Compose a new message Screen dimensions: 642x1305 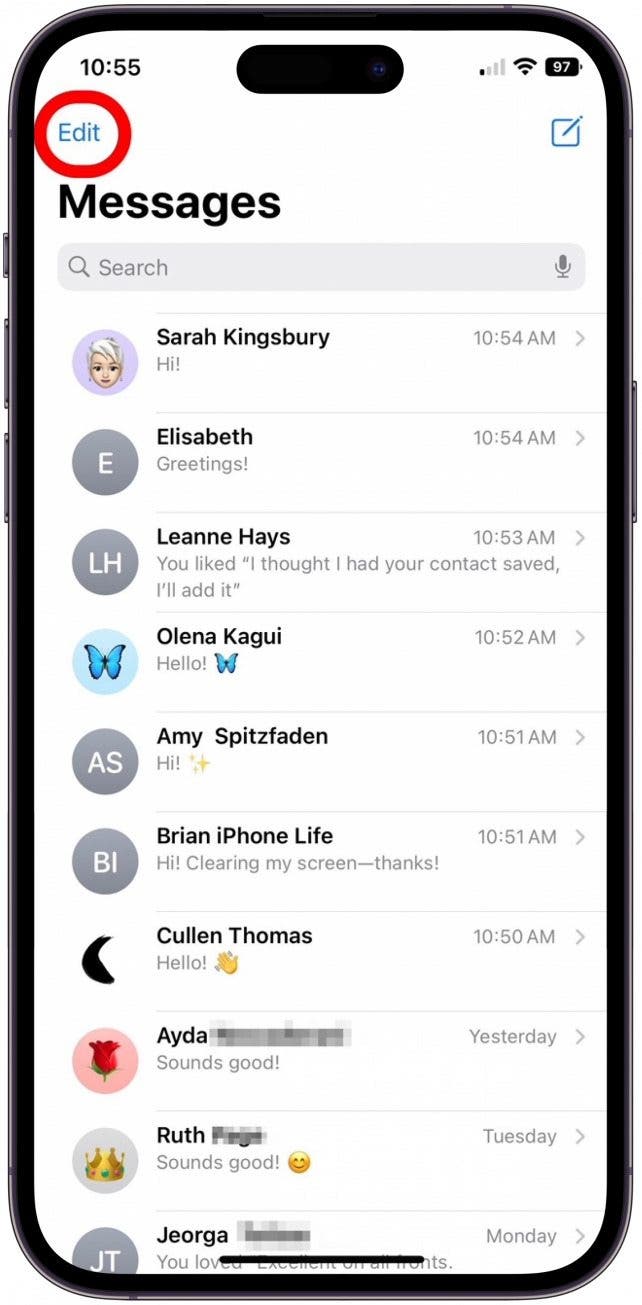click(x=566, y=132)
